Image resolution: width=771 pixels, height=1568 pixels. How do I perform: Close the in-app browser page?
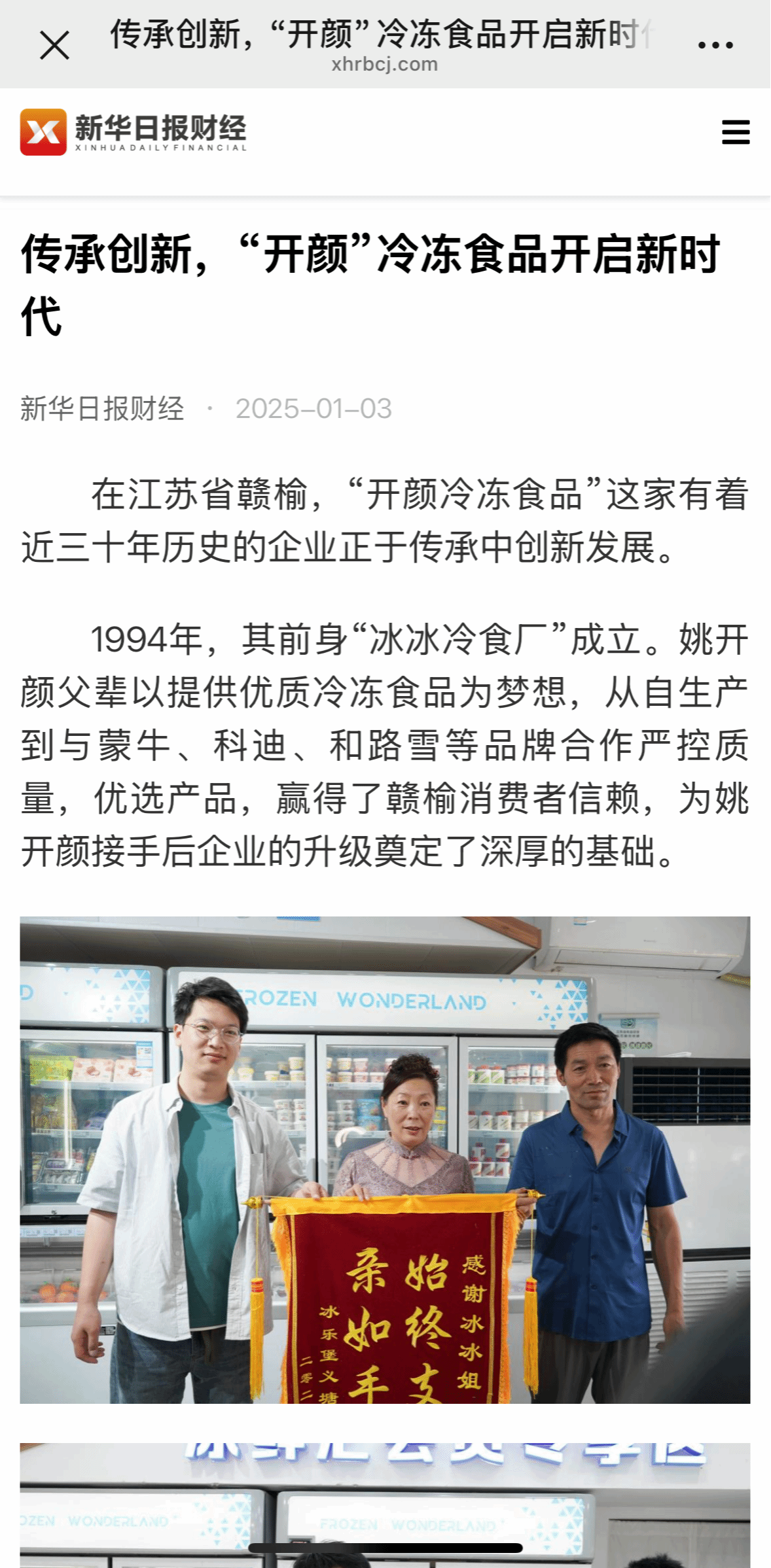click(54, 46)
